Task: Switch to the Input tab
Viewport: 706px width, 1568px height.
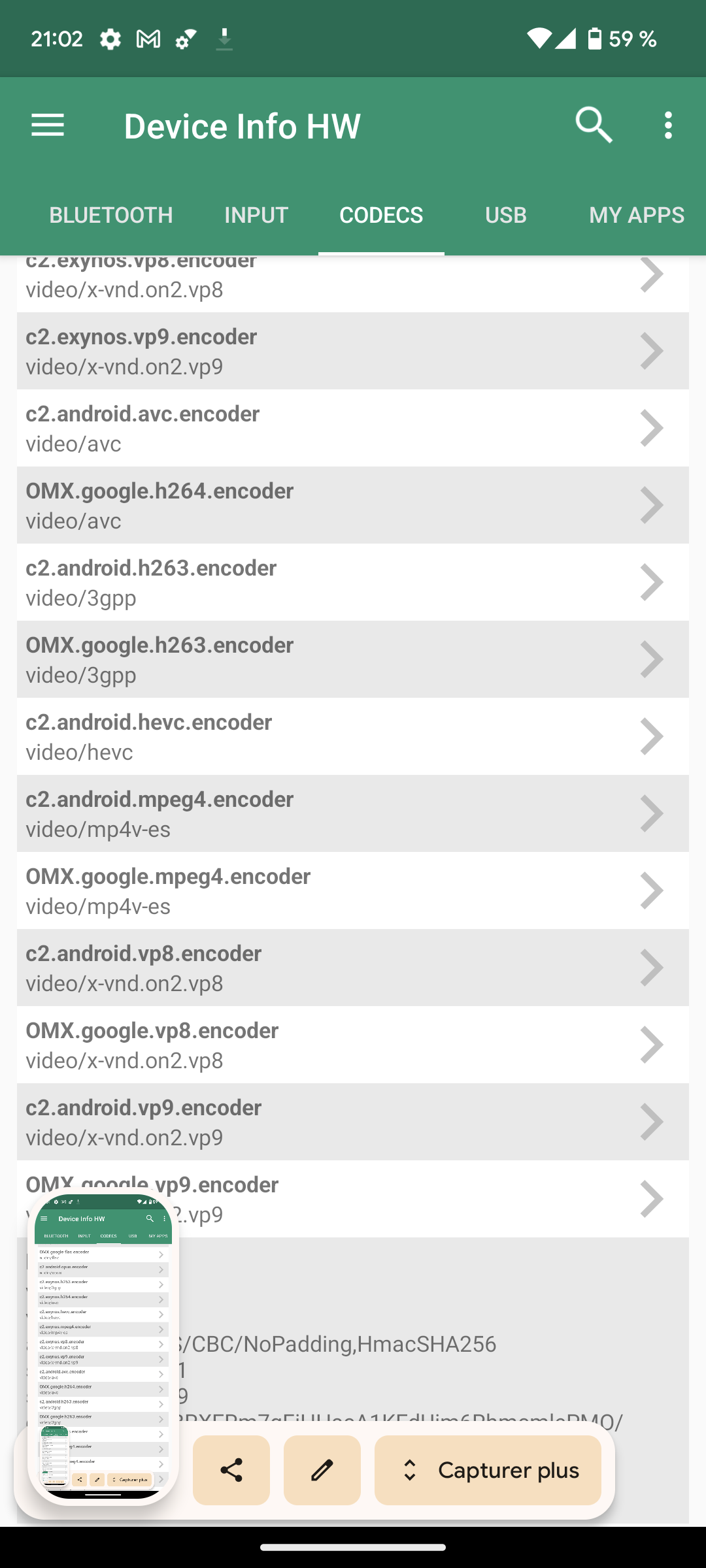Action: [x=256, y=215]
